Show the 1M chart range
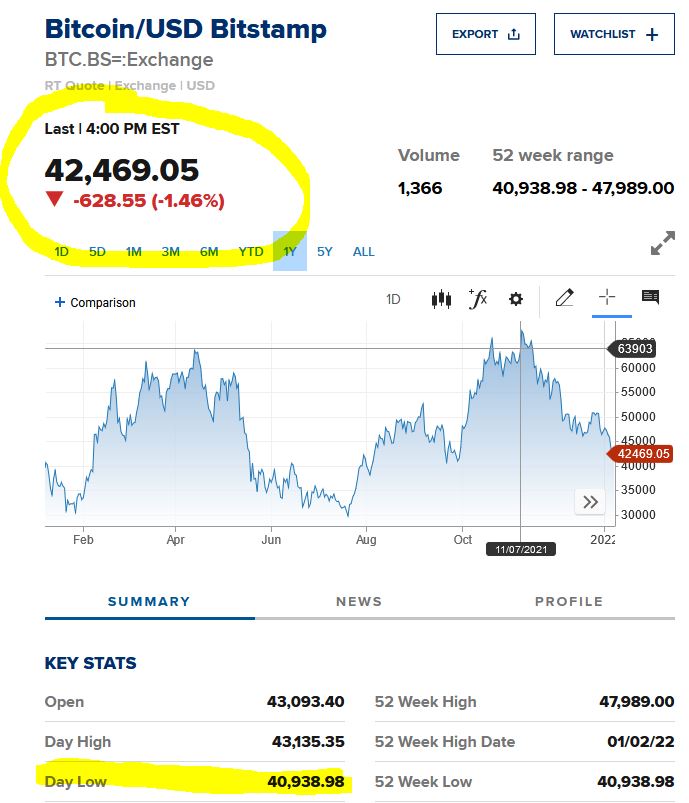The height and width of the screenshot is (803, 689). click(133, 252)
